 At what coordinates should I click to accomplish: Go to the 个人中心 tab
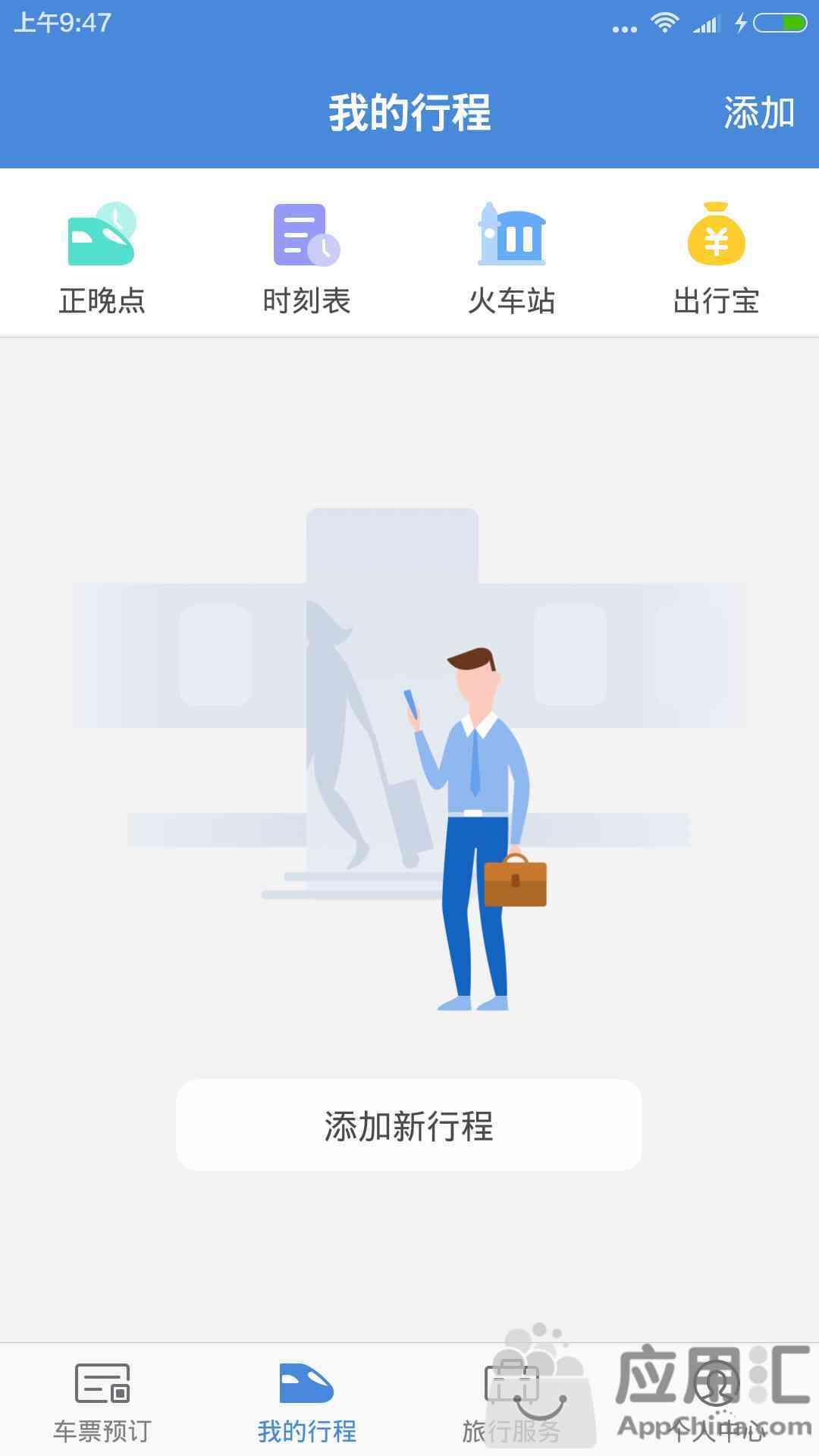[x=717, y=1401]
